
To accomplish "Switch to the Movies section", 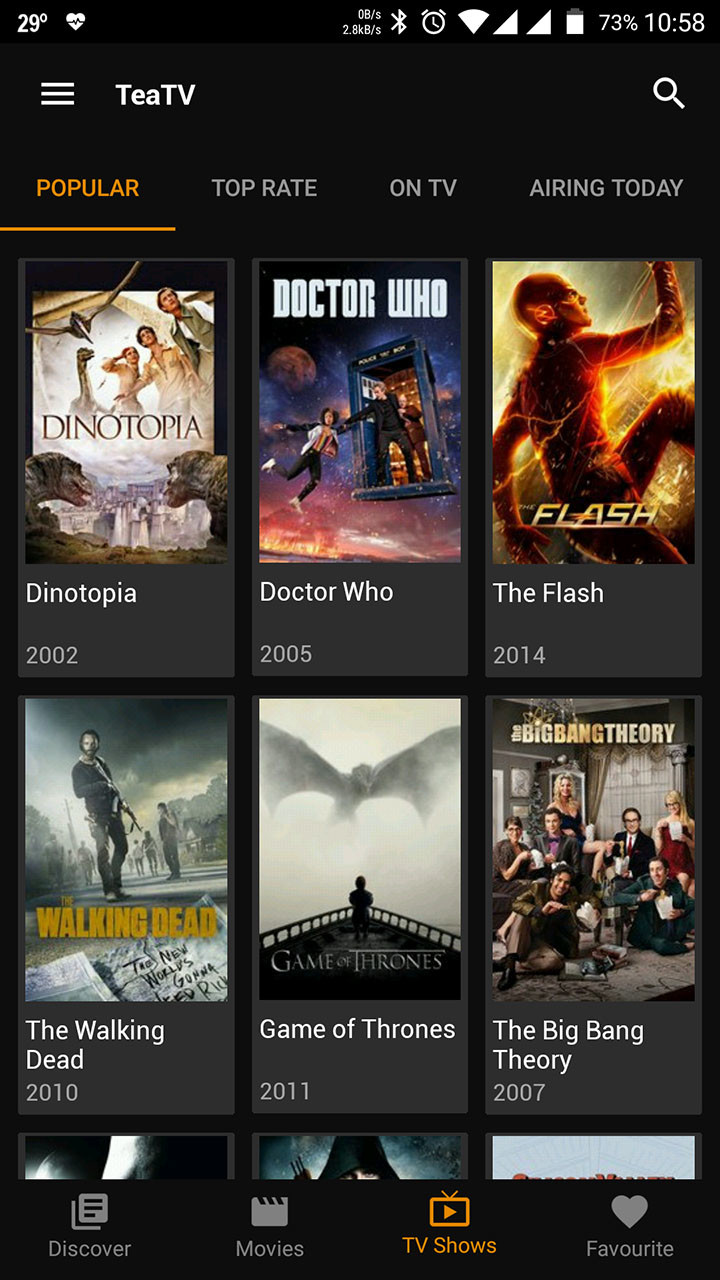I will [270, 1228].
